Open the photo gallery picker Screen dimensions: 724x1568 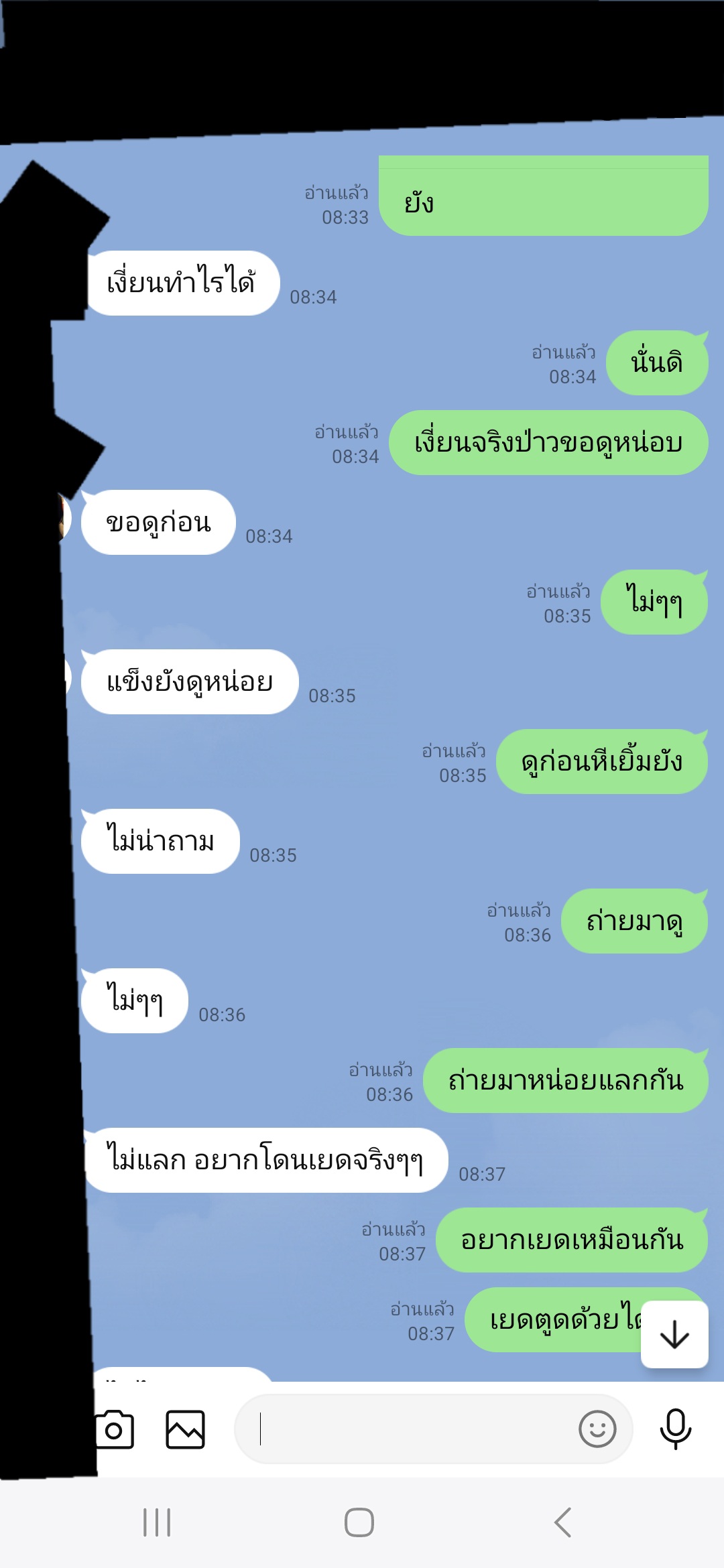pos(185,1430)
